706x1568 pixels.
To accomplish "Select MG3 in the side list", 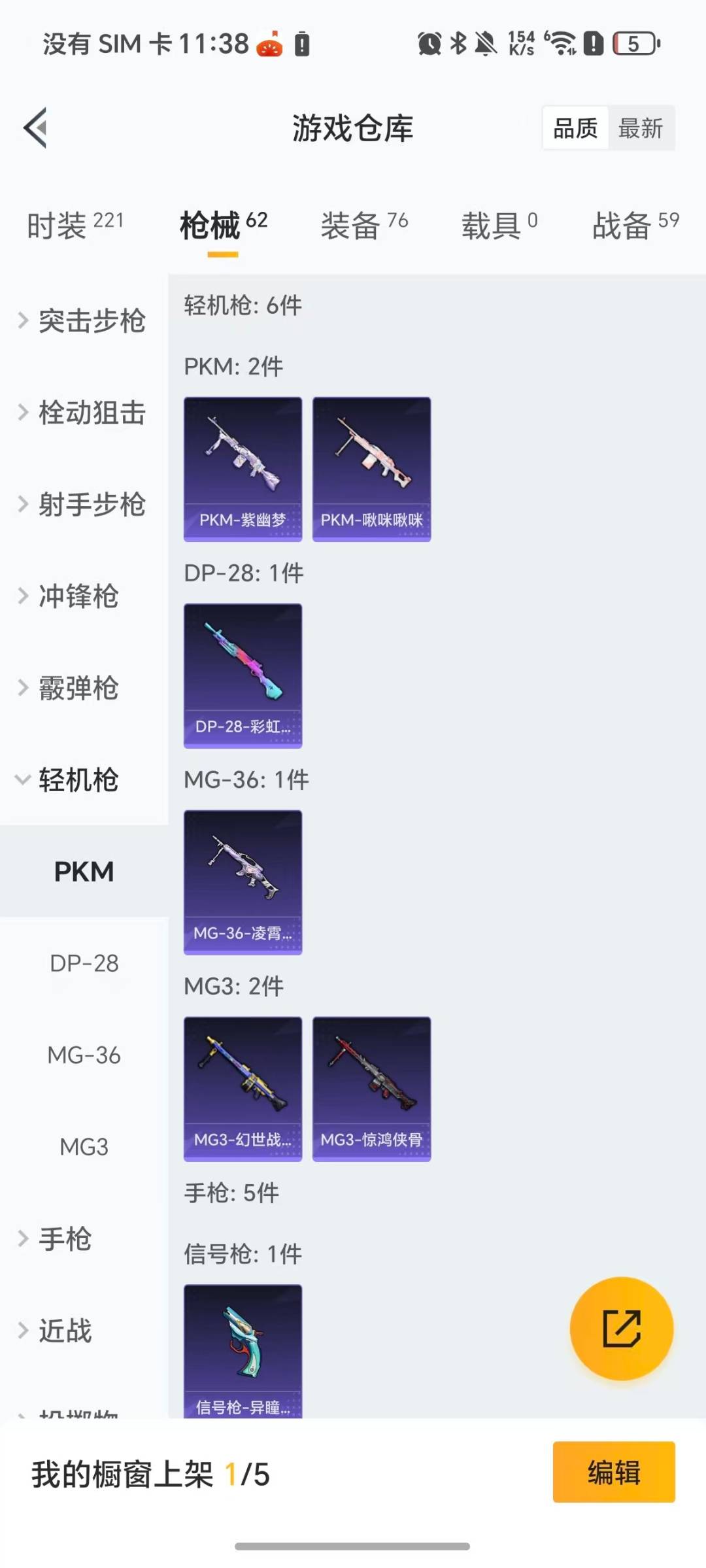I will click(84, 1146).
